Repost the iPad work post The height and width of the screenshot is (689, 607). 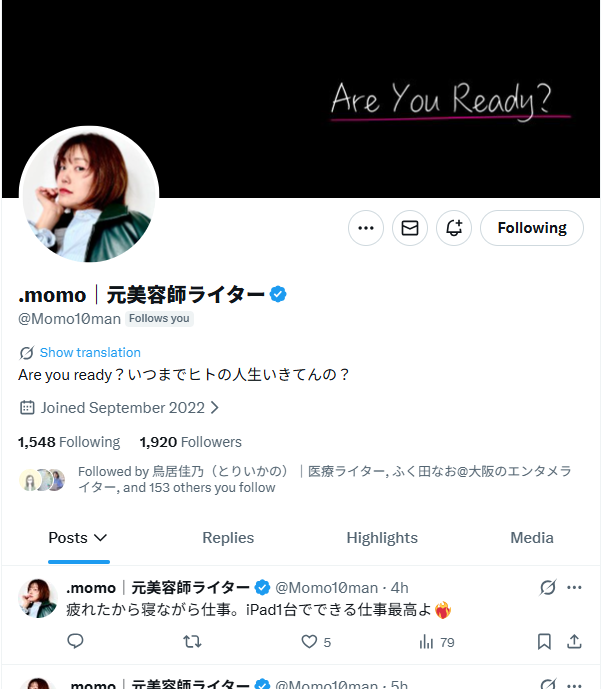tap(195, 642)
